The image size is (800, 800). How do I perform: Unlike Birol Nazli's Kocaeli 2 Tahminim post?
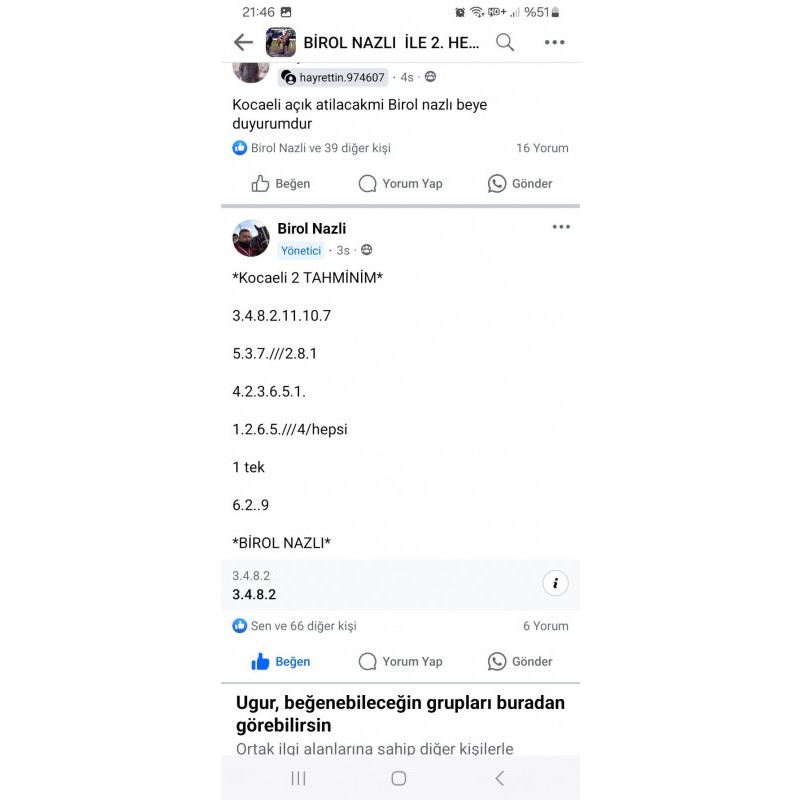[x=281, y=662]
